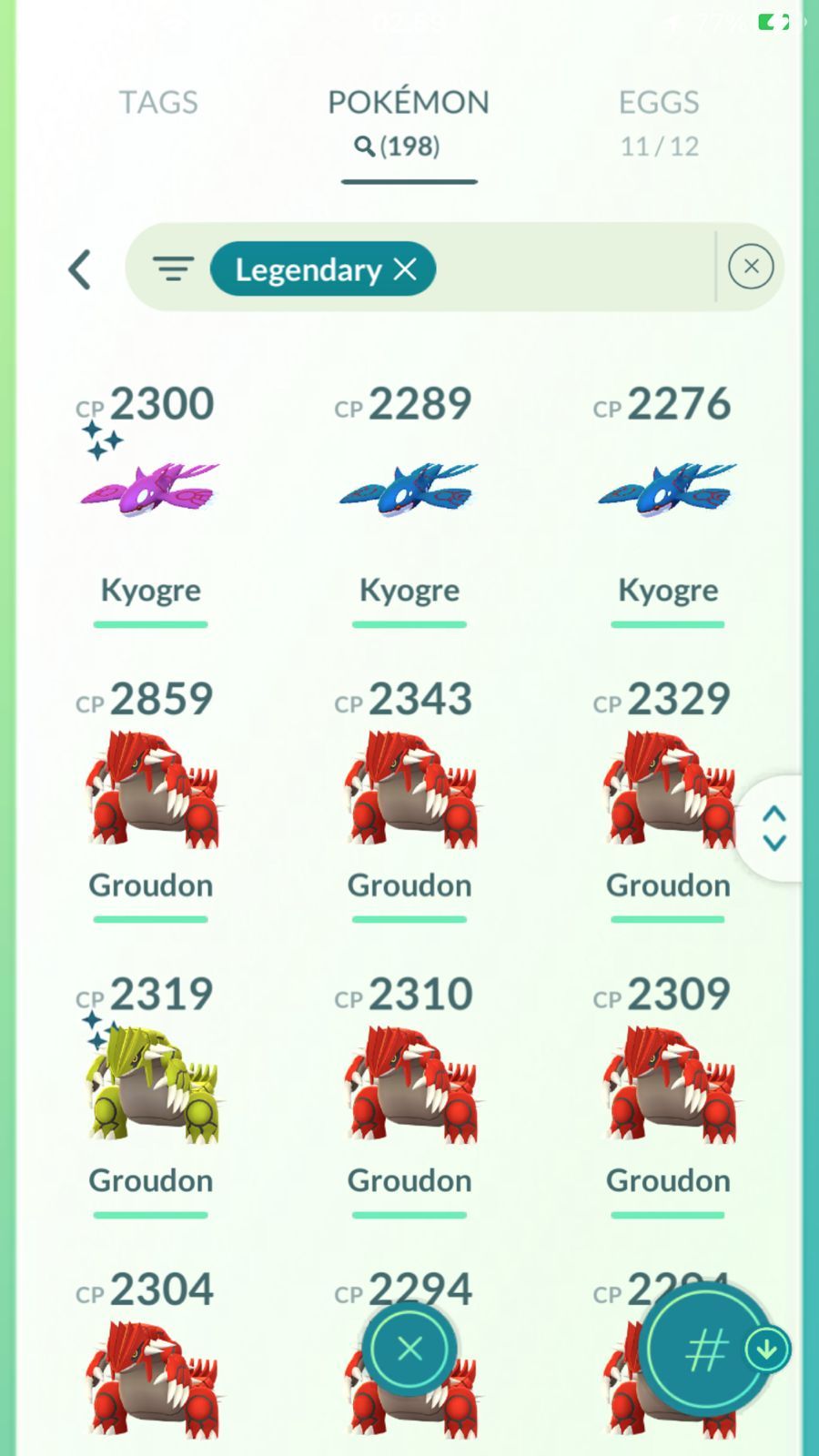
Task: Switch to the Tags tab
Action: (x=158, y=103)
